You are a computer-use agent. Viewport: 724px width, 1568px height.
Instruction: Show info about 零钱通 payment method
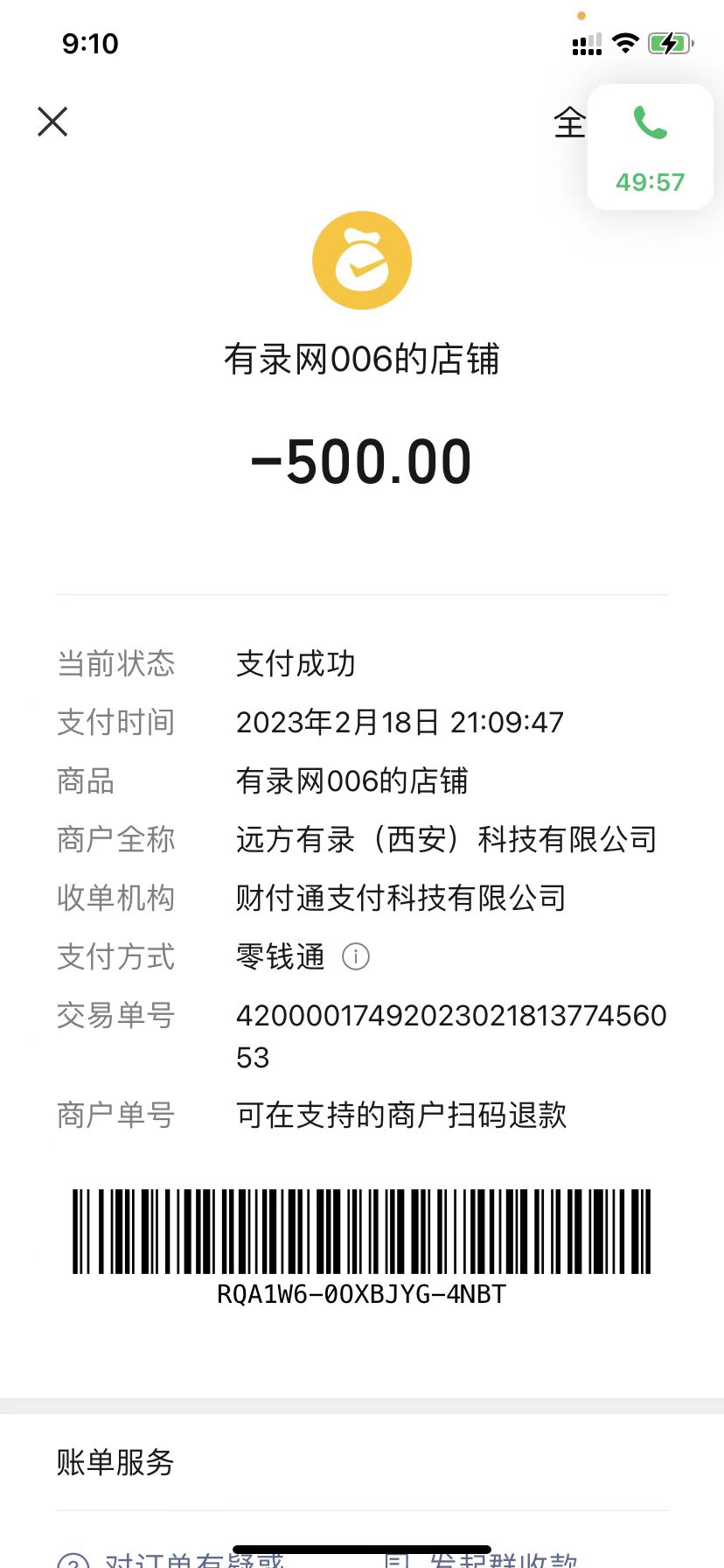point(356,956)
